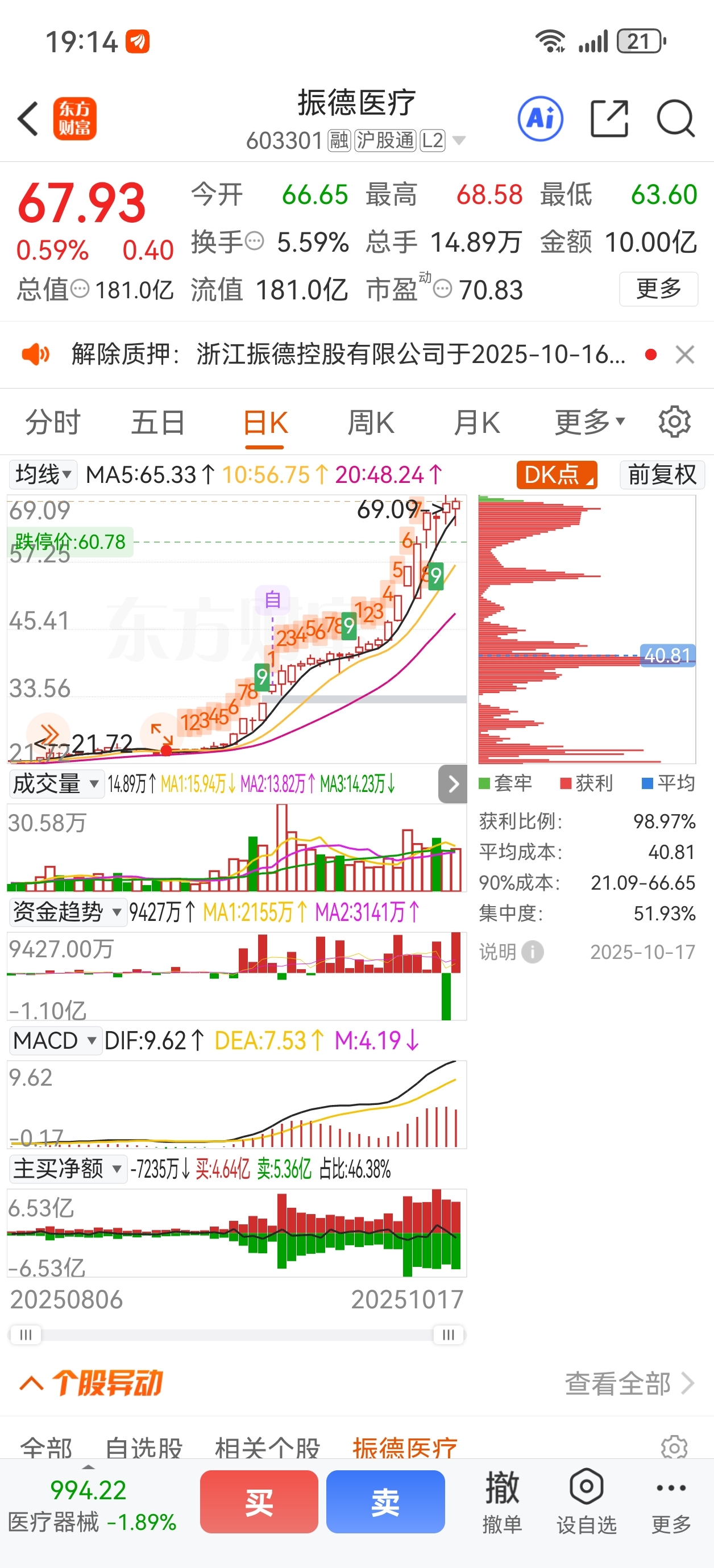
Task: Open the AI assistant icon
Action: [541, 118]
